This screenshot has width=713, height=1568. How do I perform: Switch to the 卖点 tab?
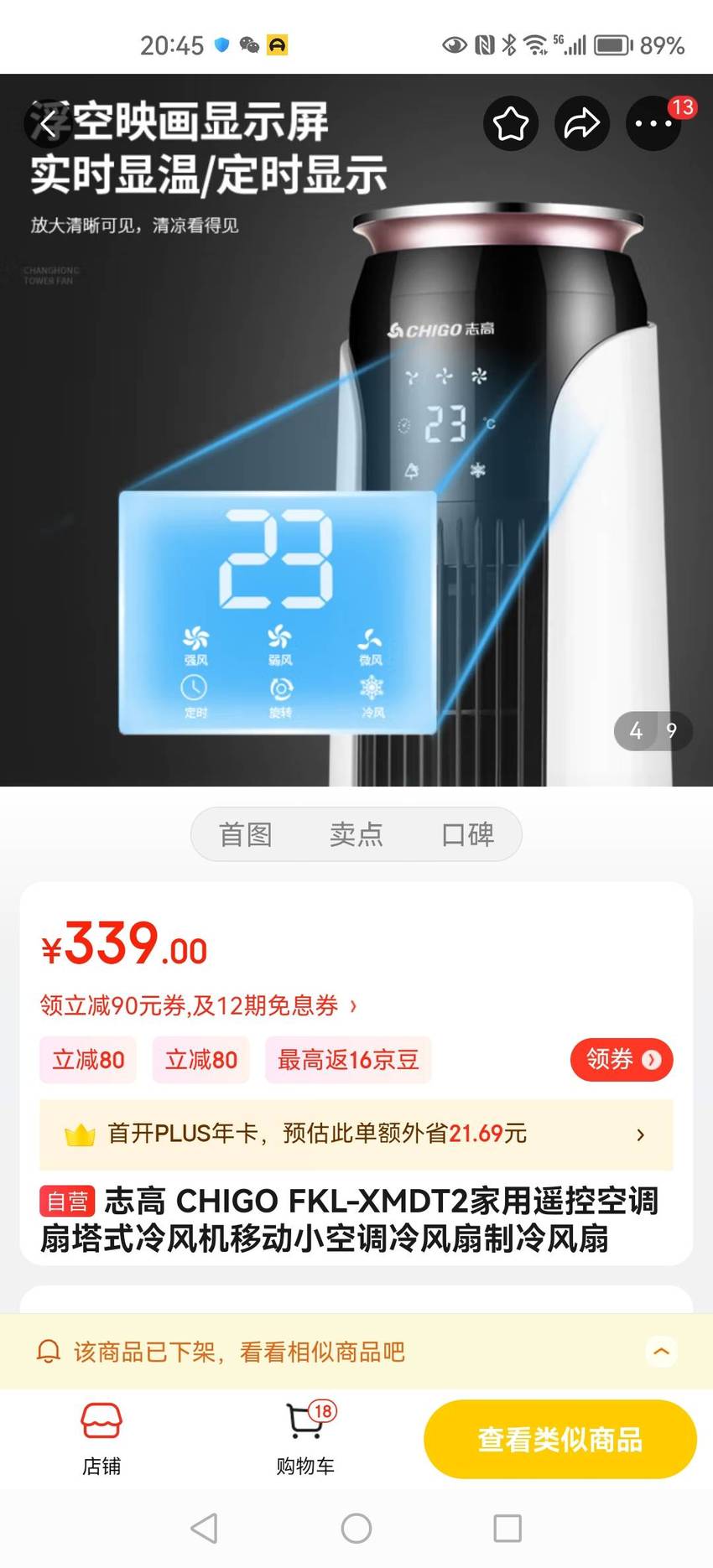pyautogui.click(x=356, y=834)
